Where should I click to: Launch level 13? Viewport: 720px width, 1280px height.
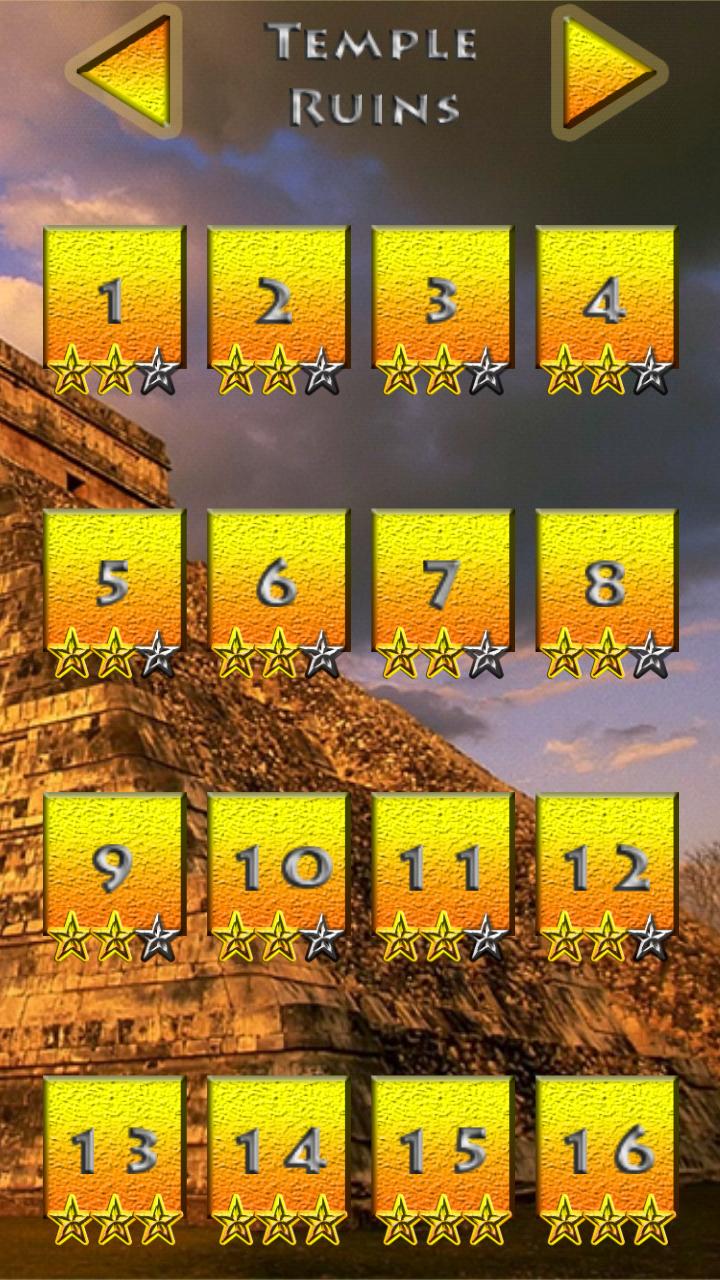(114, 1148)
